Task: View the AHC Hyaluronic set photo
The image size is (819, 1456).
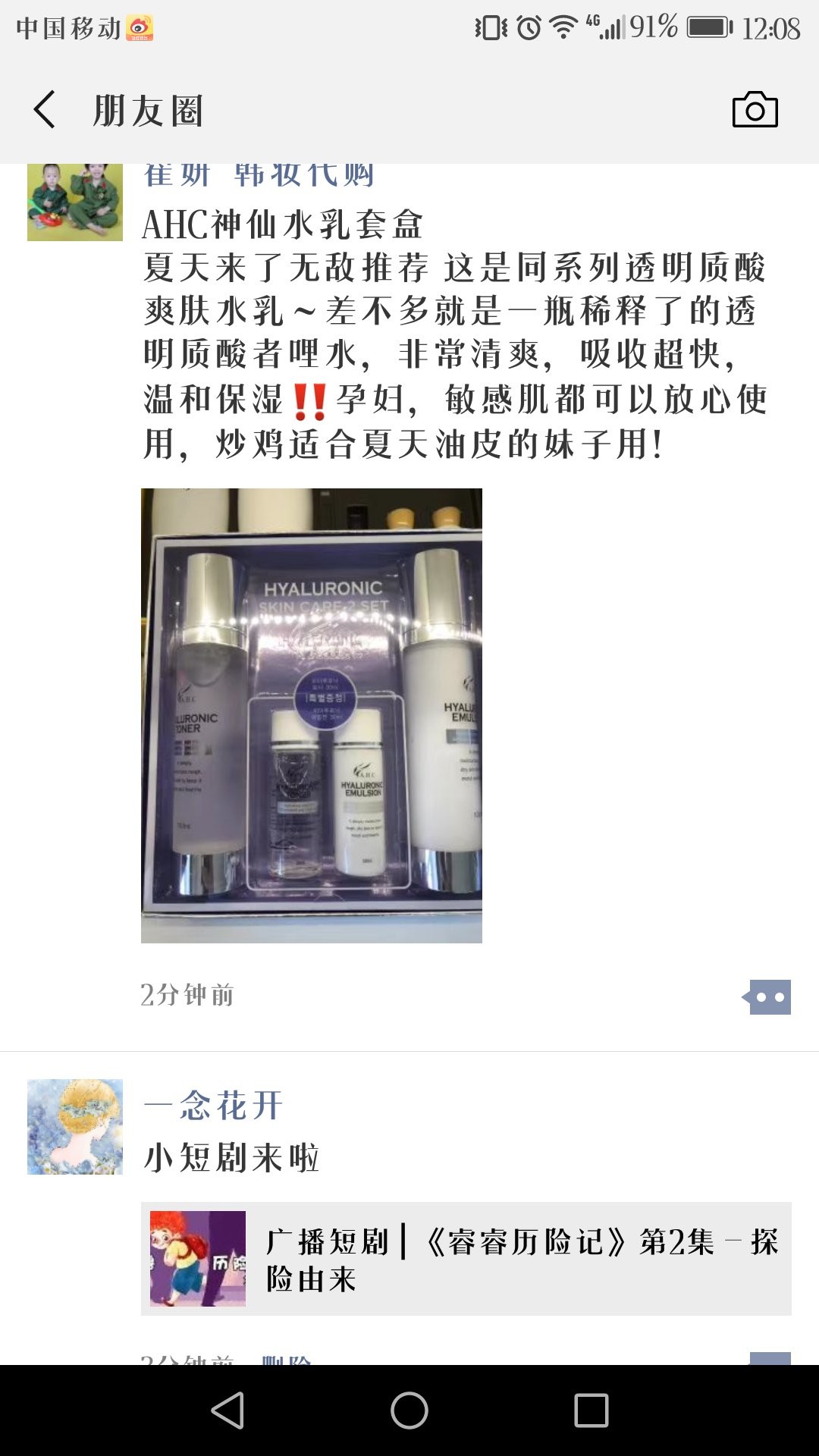Action: point(311,715)
